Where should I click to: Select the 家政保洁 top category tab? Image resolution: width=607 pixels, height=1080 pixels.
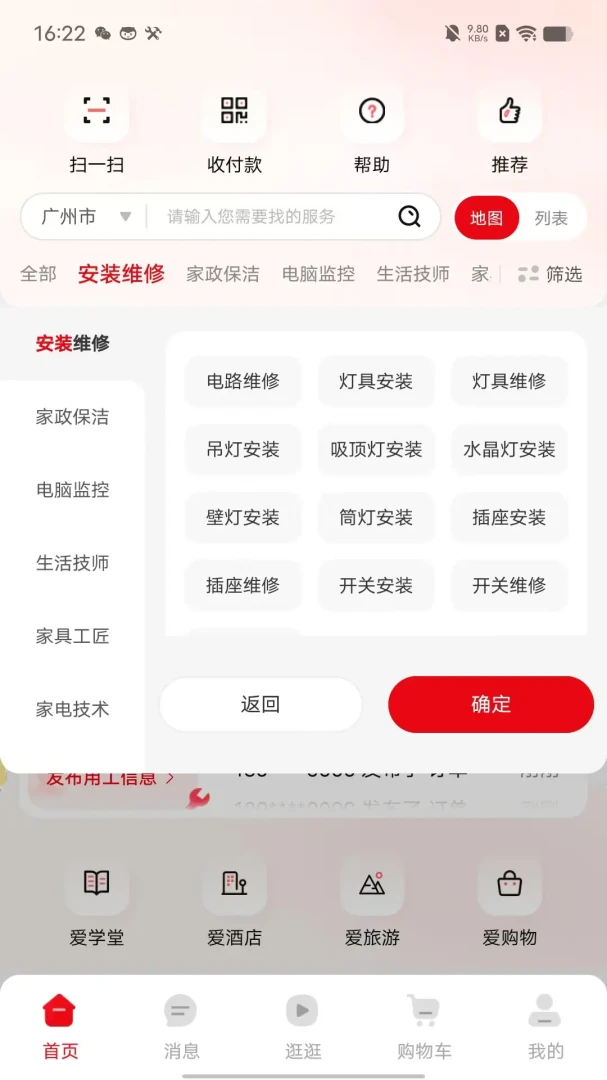tap(223, 274)
